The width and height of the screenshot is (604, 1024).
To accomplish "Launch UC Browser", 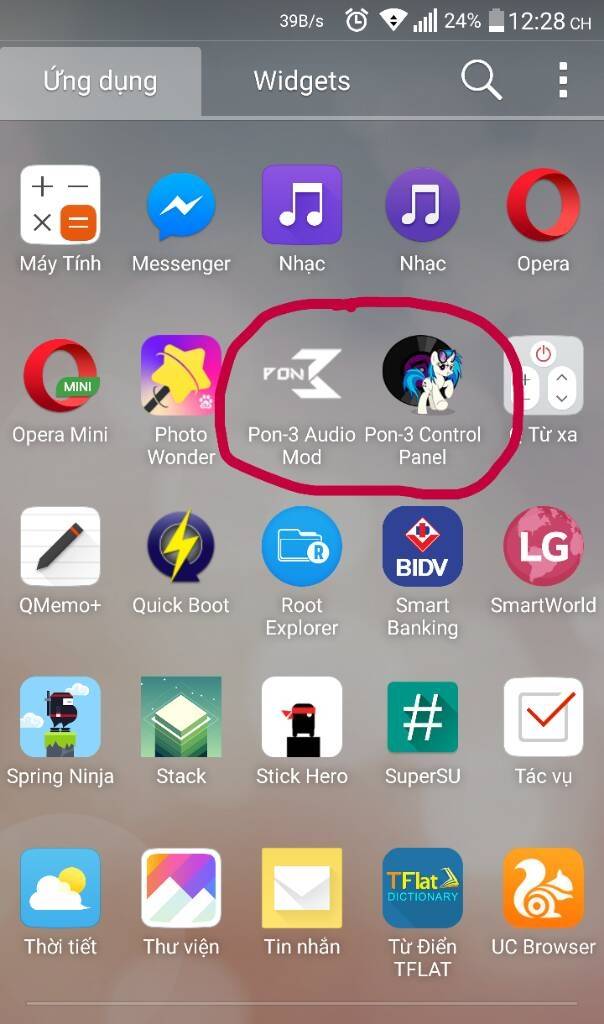I will [x=543, y=888].
